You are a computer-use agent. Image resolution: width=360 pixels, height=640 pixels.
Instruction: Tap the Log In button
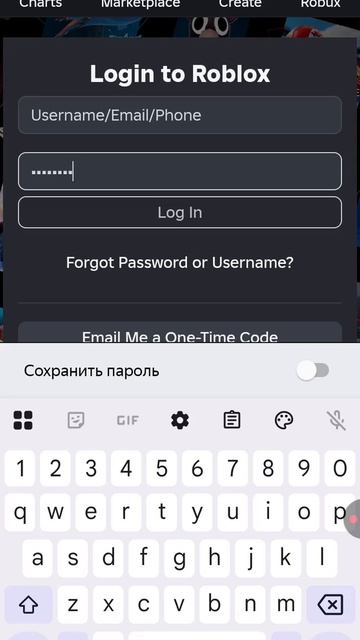180,212
